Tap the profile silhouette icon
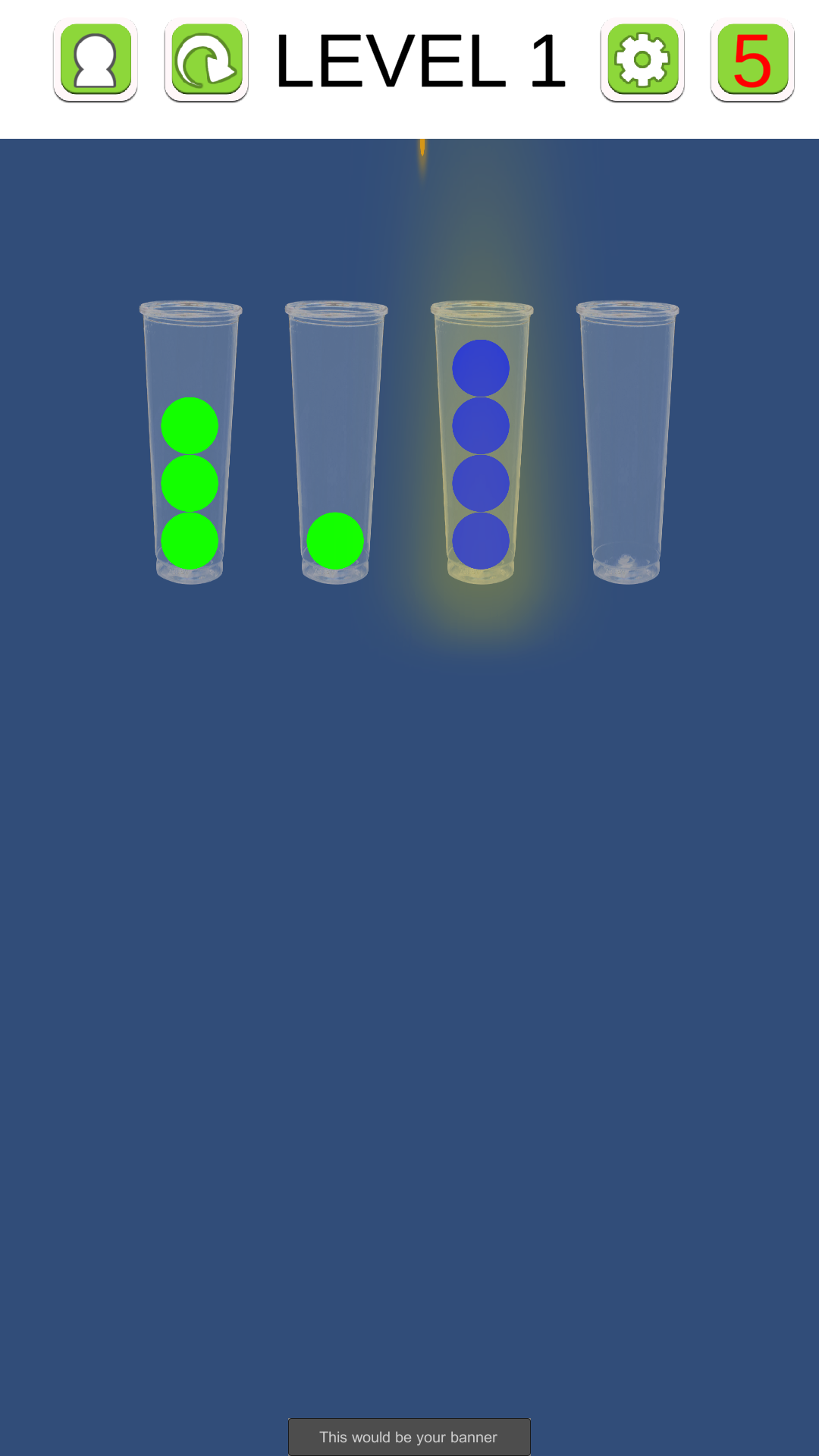This screenshot has width=819, height=1456. [96, 60]
